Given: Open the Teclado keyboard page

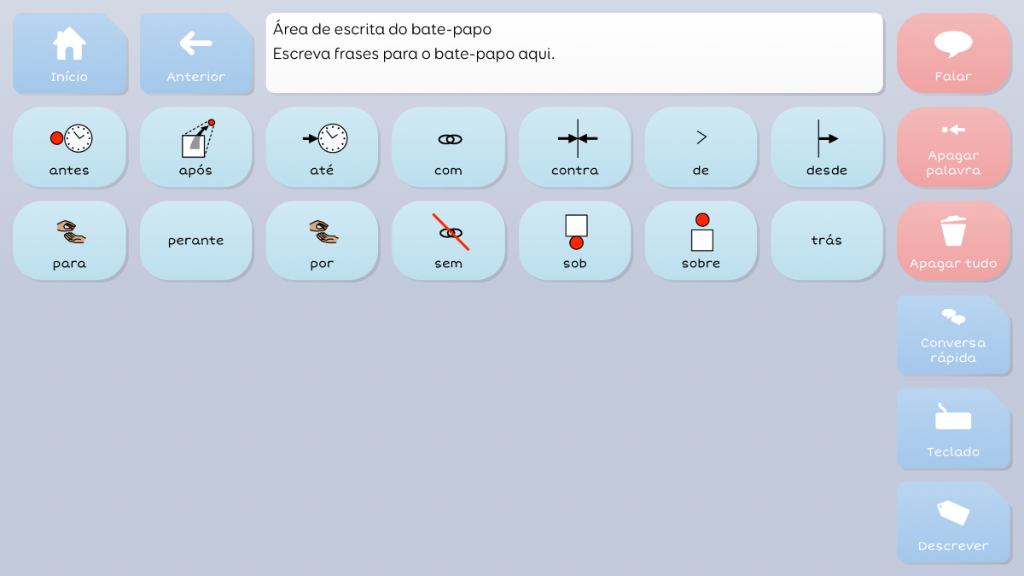Looking at the screenshot, I should tap(953, 429).
